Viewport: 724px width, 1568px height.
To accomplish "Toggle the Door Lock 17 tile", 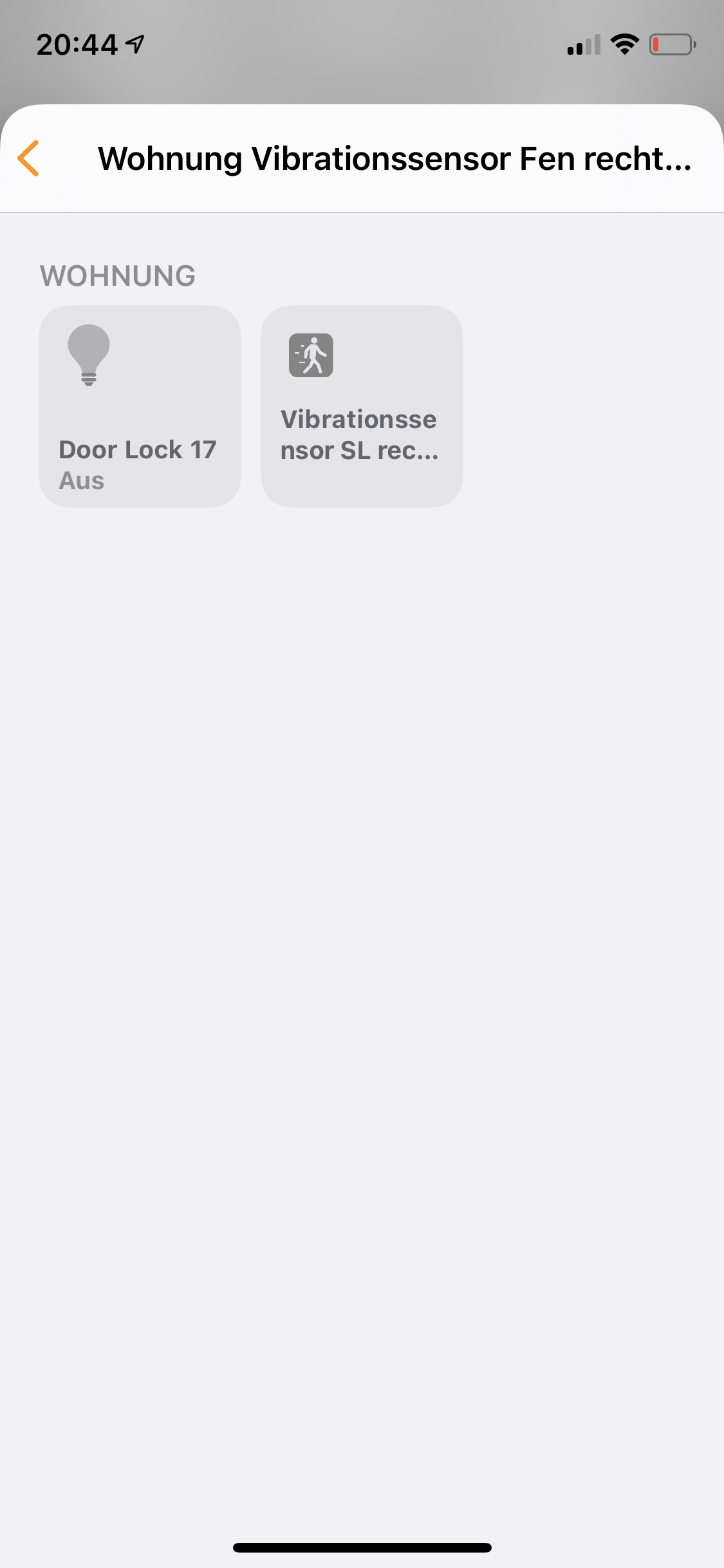I will click(140, 406).
